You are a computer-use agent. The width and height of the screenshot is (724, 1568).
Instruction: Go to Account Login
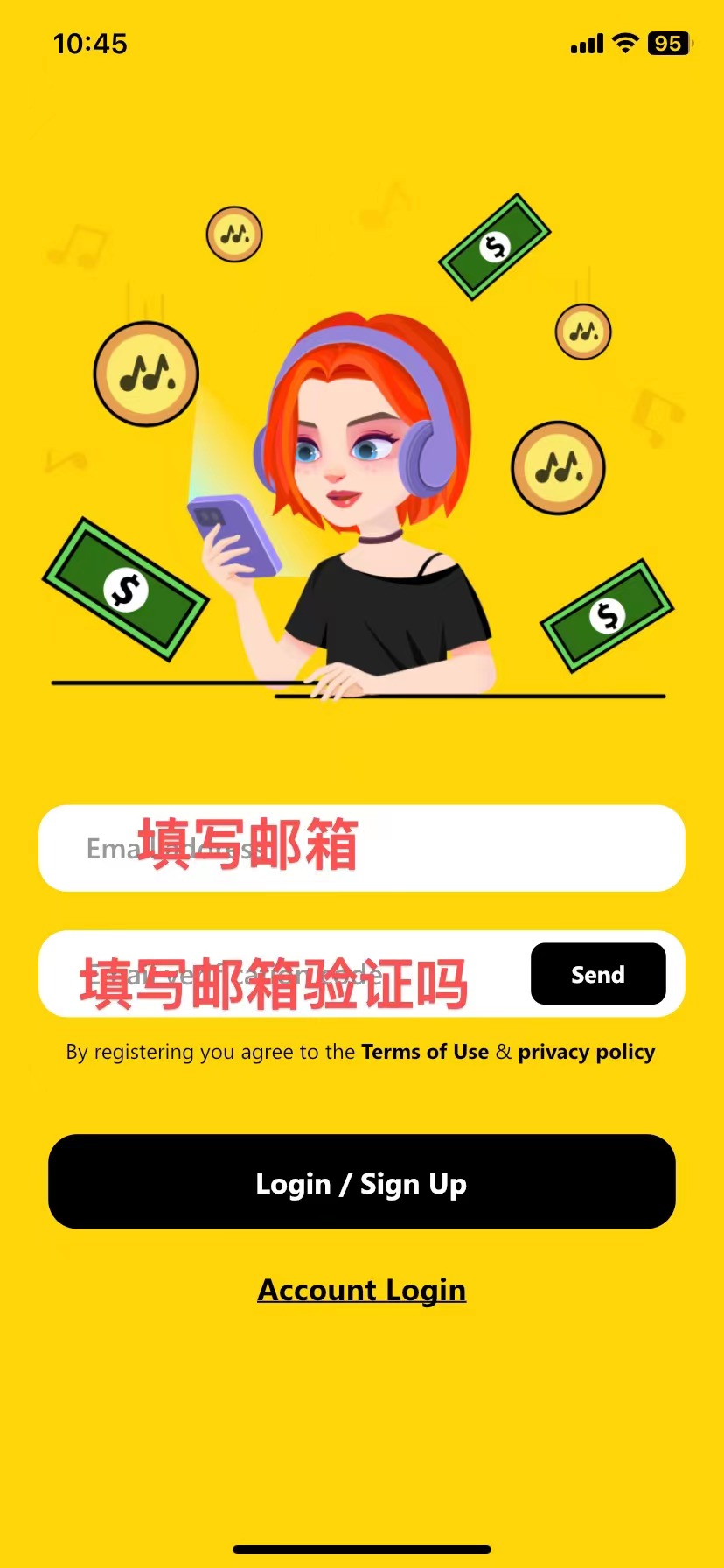click(x=361, y=1290)
